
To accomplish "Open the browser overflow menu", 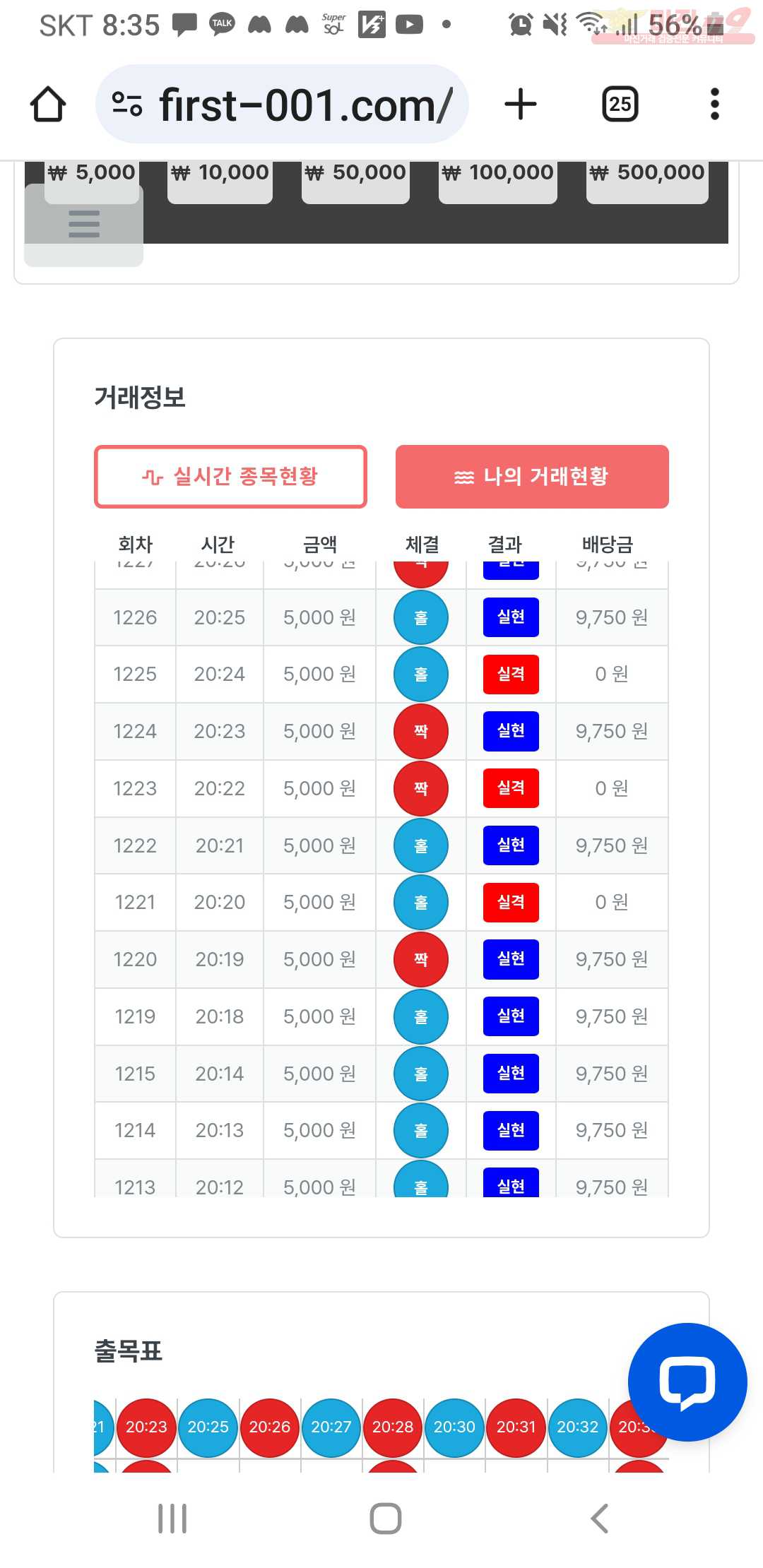I will (x=714, y=105).
